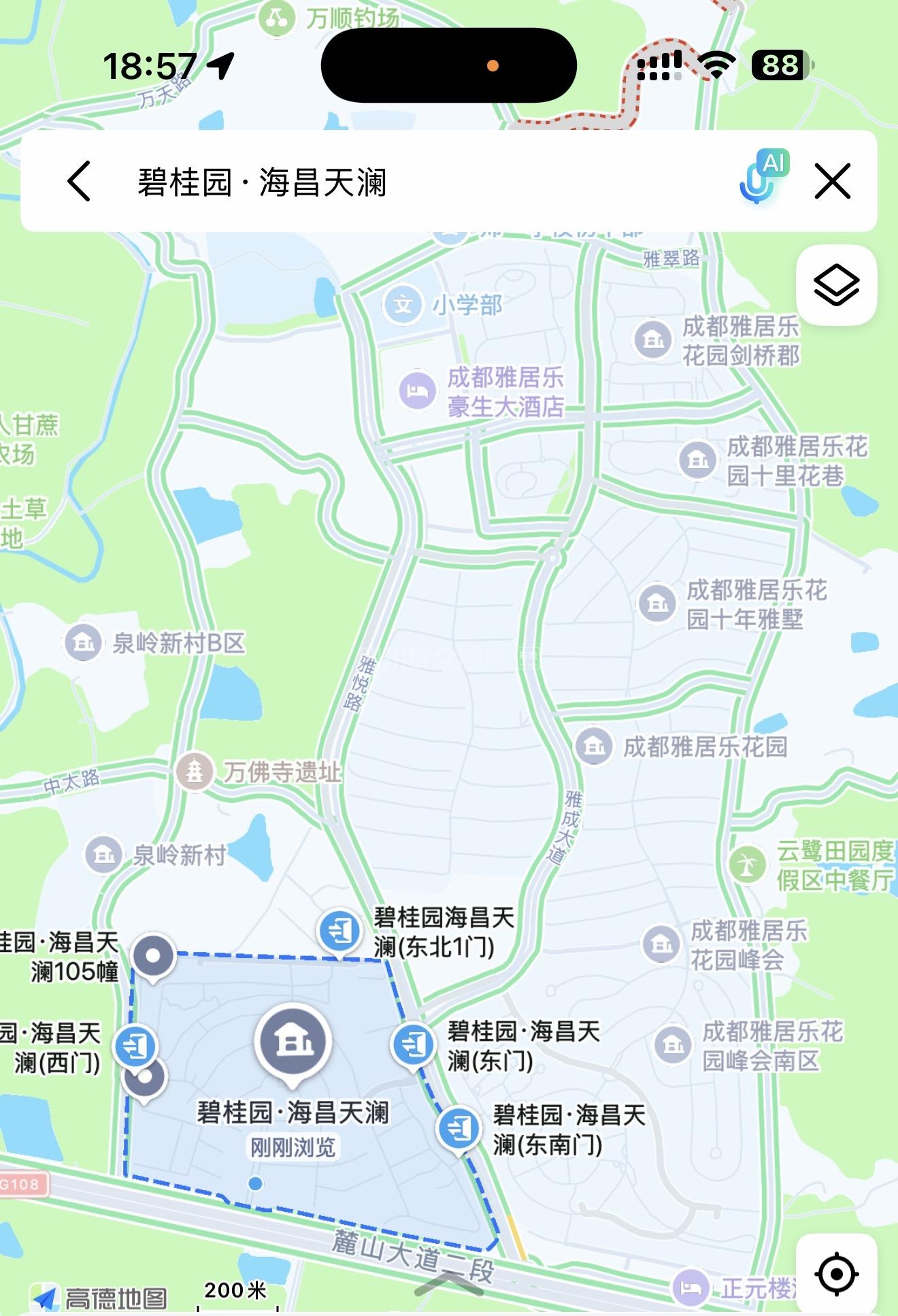The width and height of the screenshot is (898, 1316).
Task: Tap the 东南门 gate marker
Action: tap(459, 1128)
